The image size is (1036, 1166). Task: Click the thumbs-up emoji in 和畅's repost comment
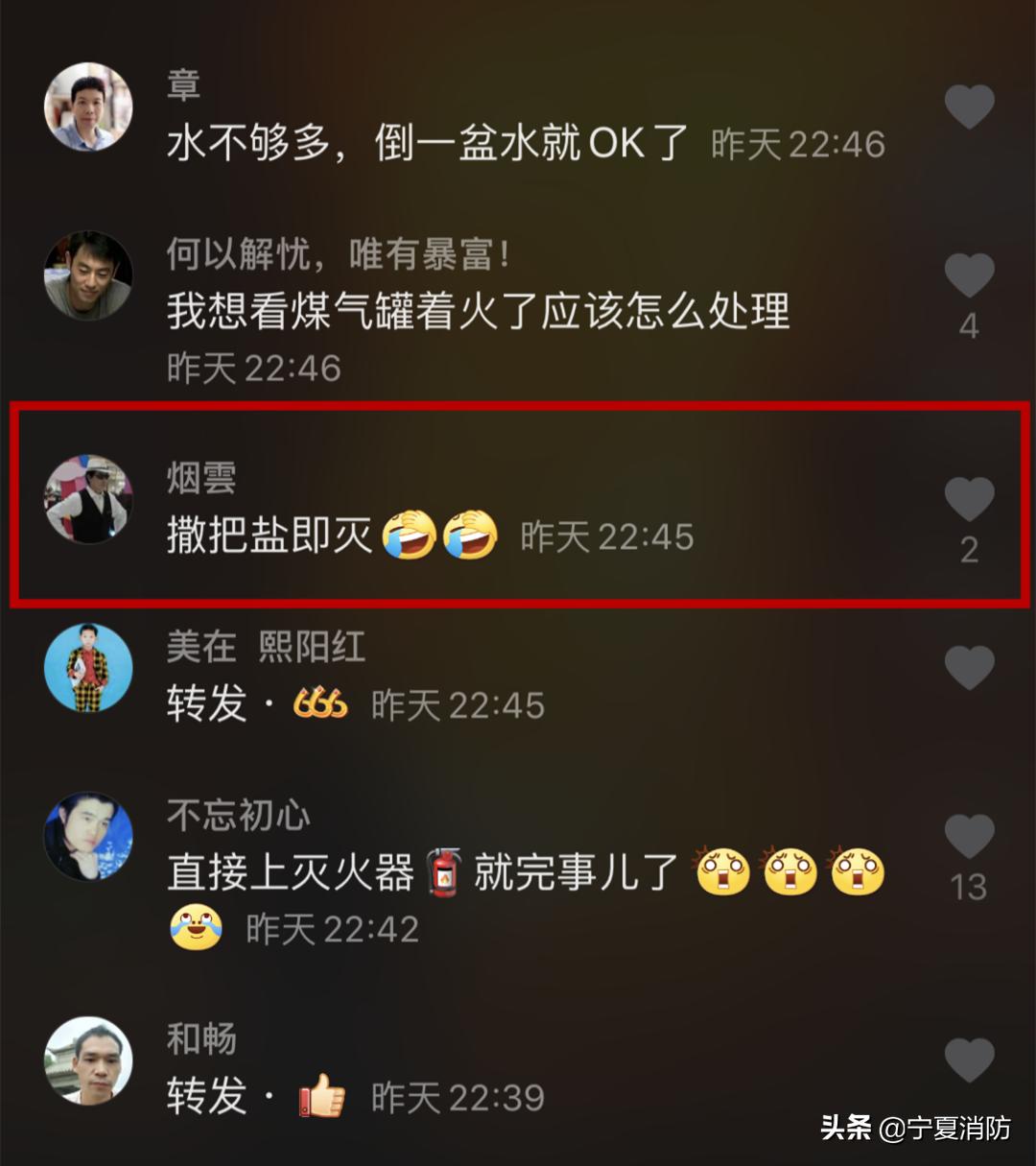pos(319,1094)
